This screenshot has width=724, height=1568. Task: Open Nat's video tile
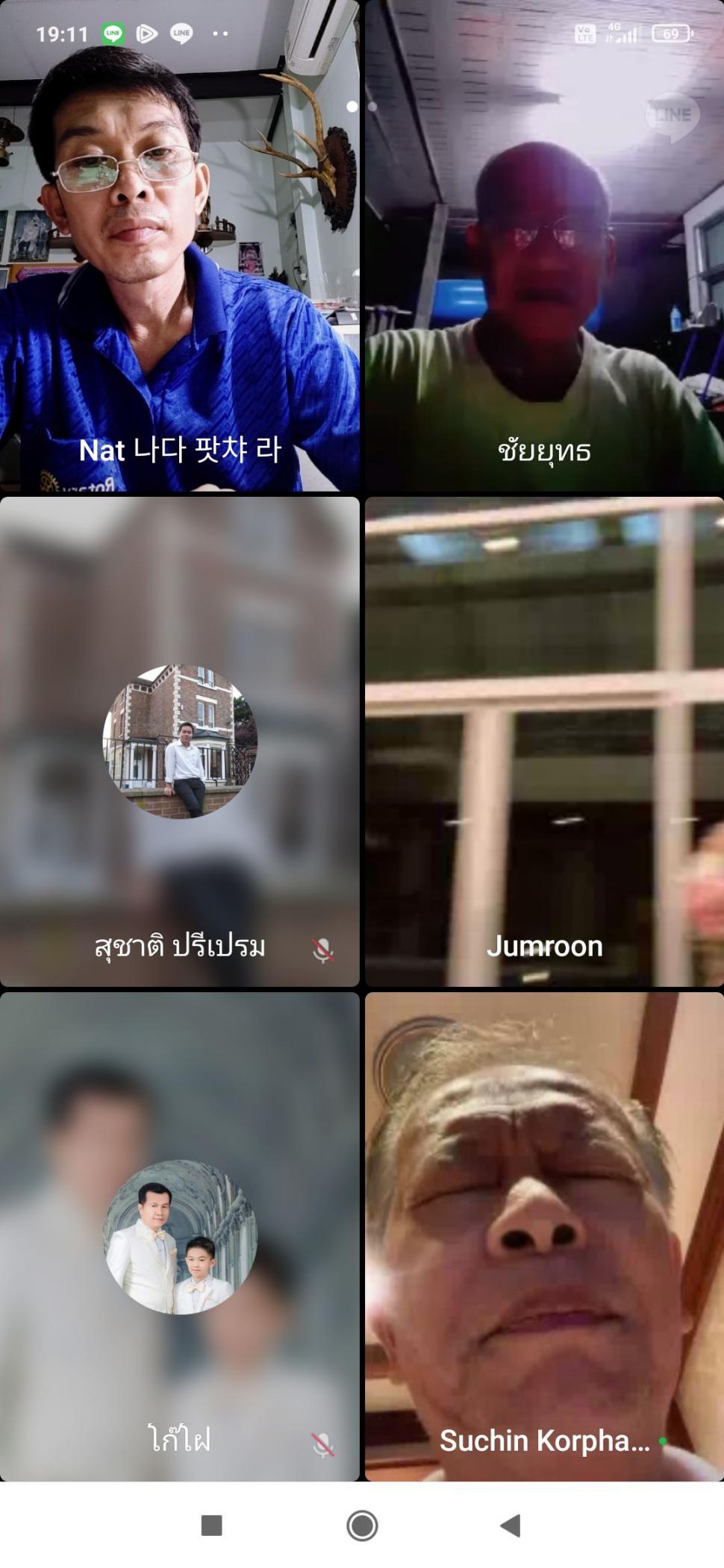pos(179,246)
